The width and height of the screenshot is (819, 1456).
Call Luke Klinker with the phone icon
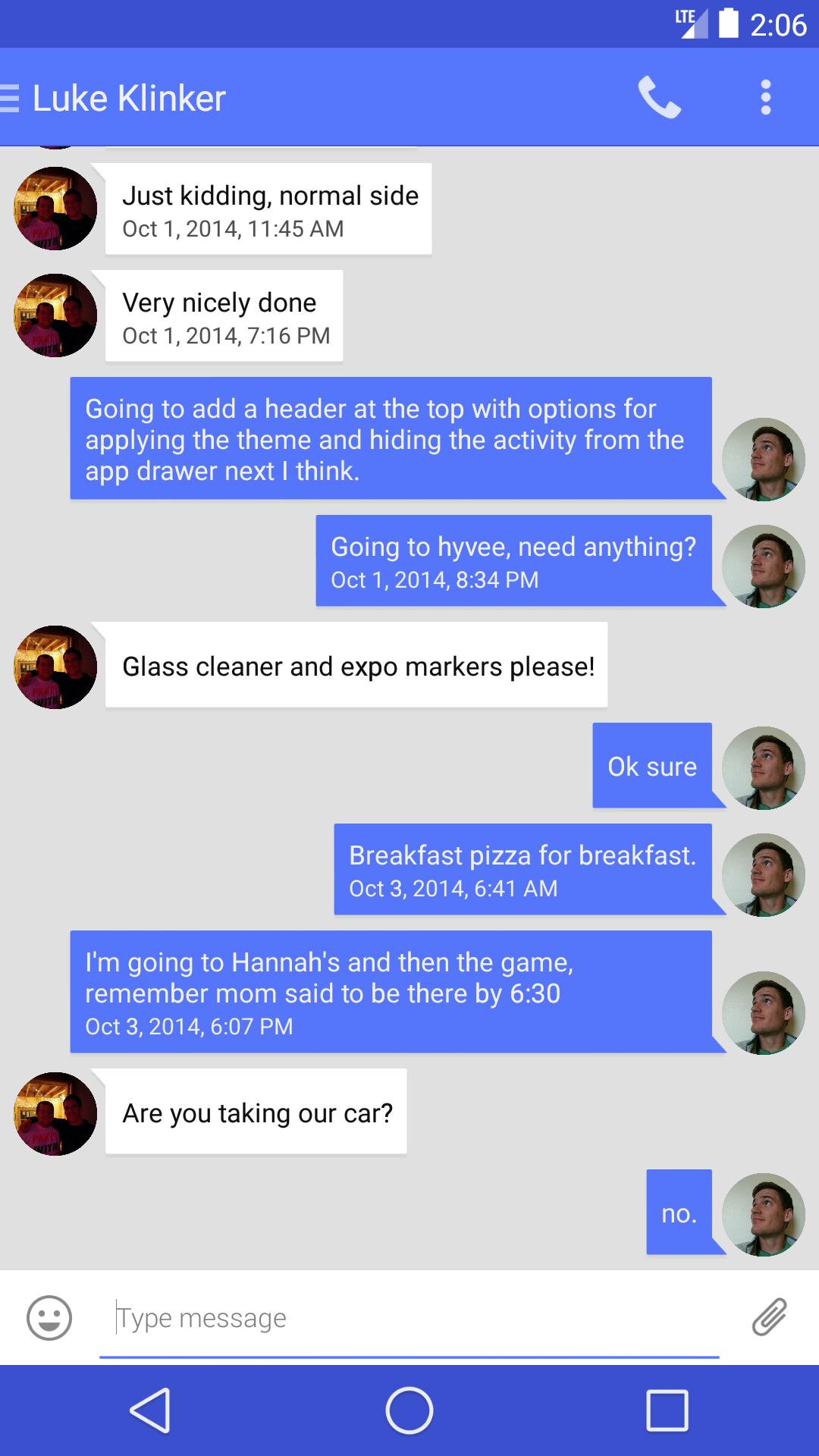point(659,98)
